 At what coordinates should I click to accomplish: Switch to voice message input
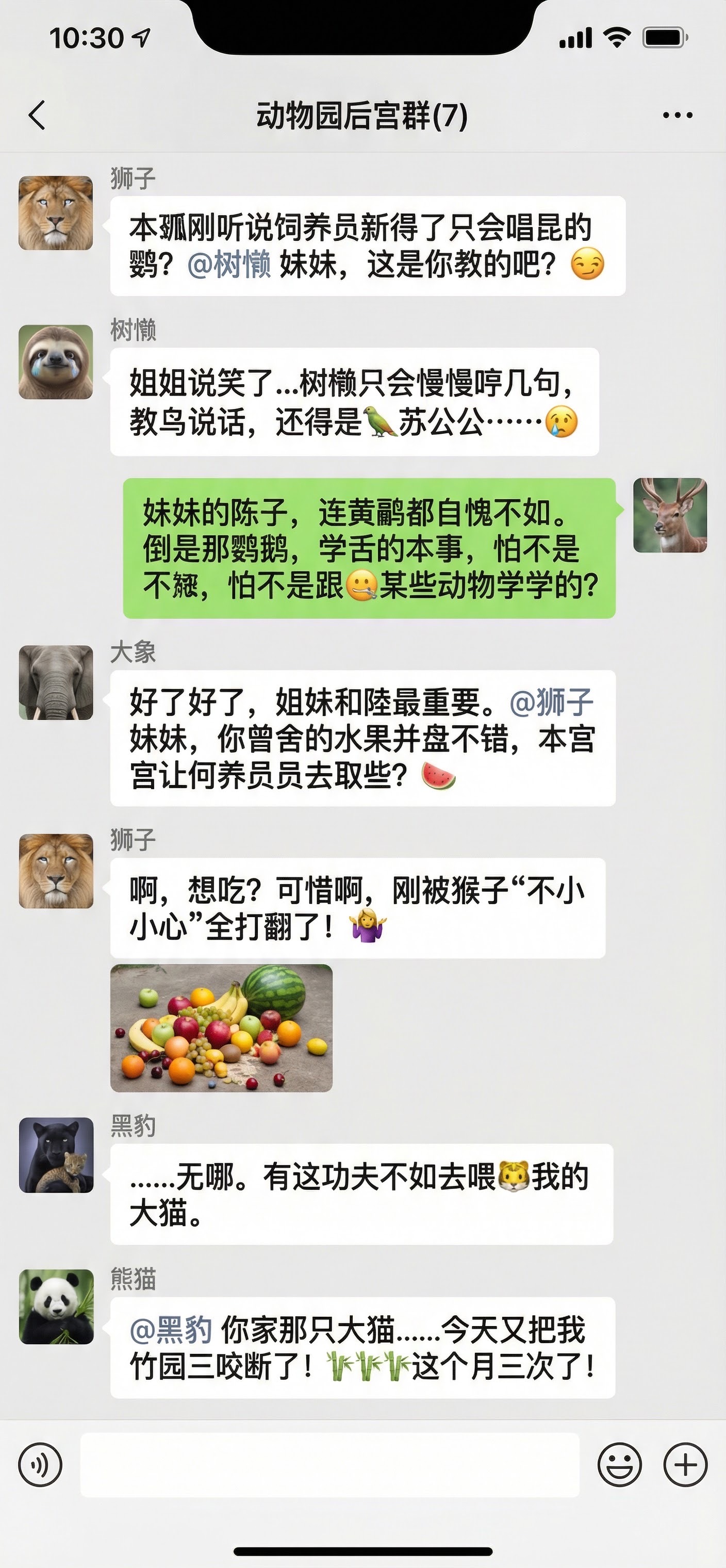pos(40,1465)
